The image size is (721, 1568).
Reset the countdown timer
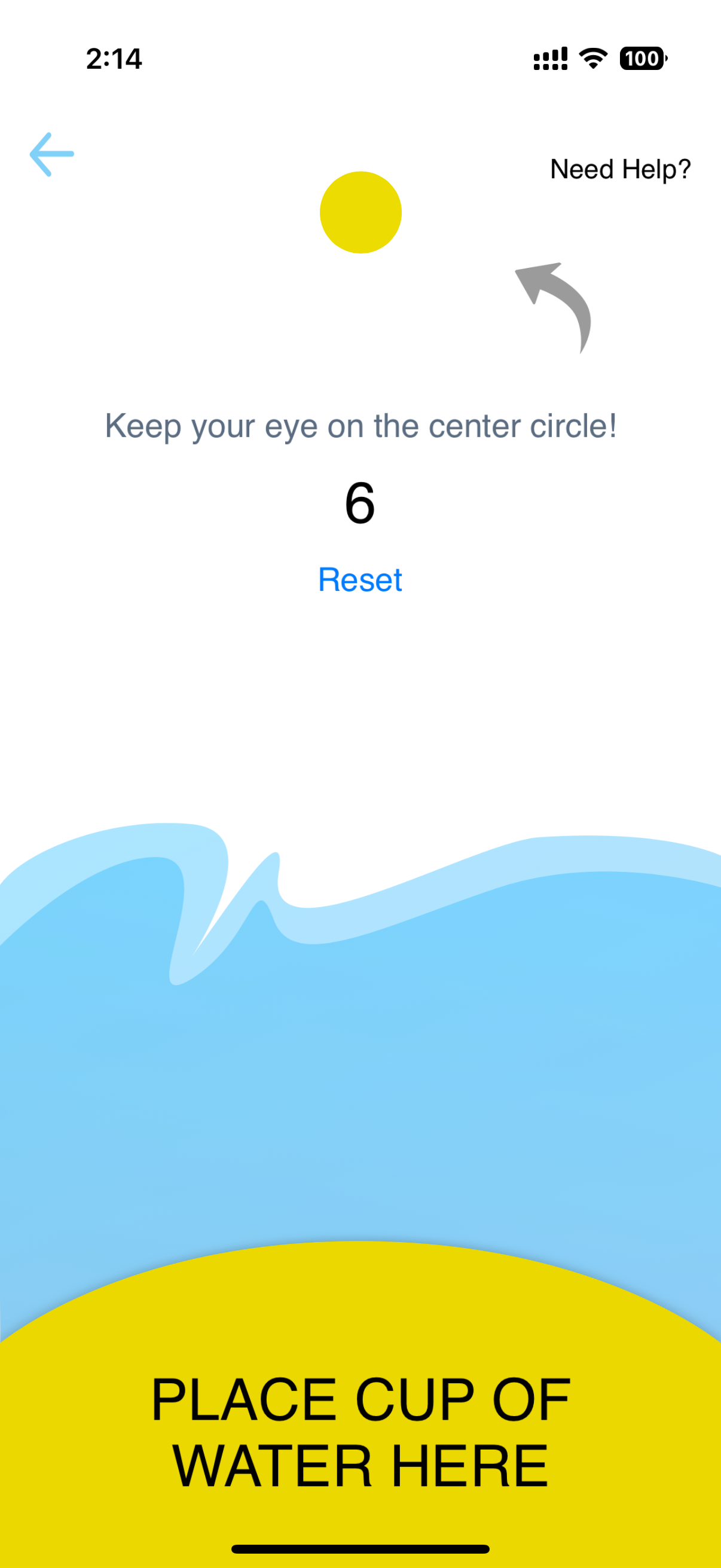pos(359,579)
